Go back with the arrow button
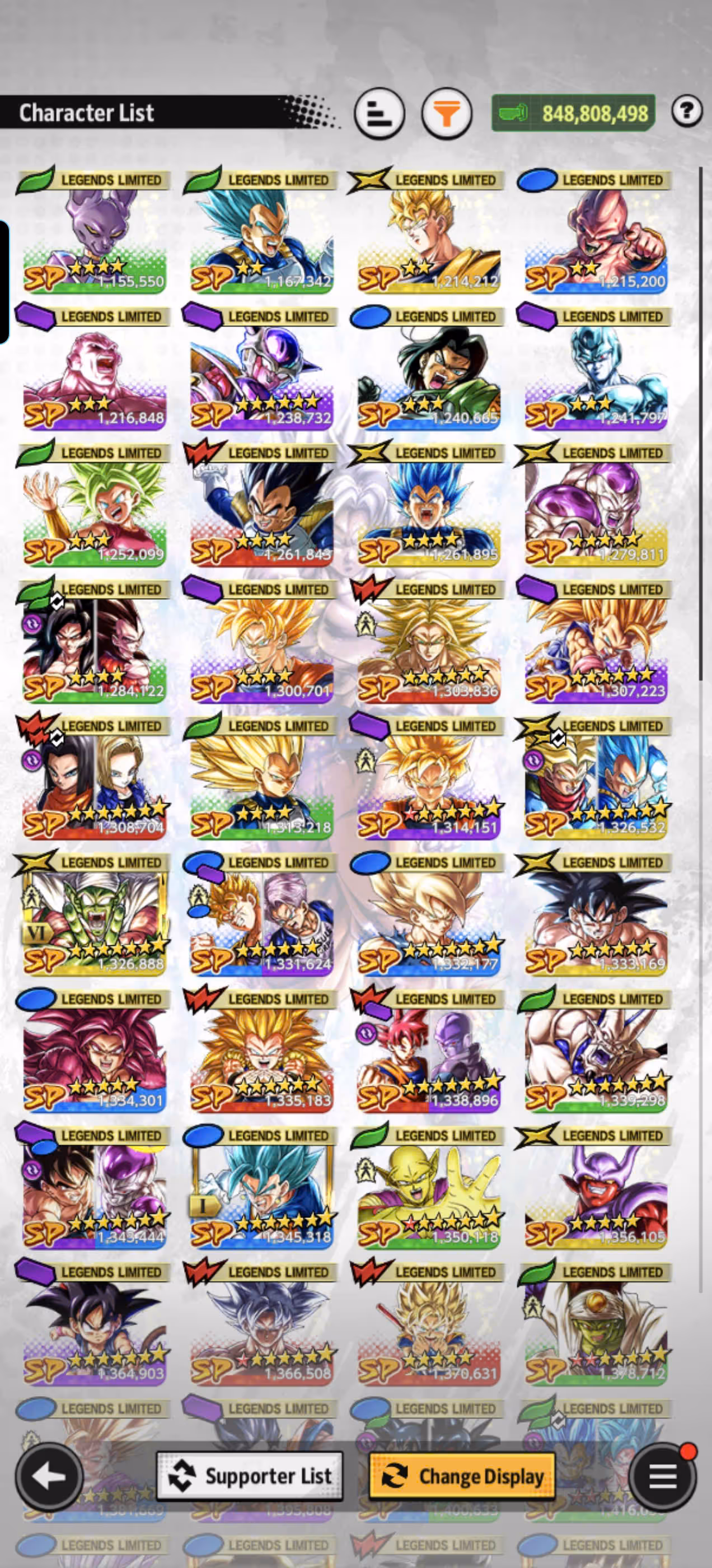 point(49,1476)
